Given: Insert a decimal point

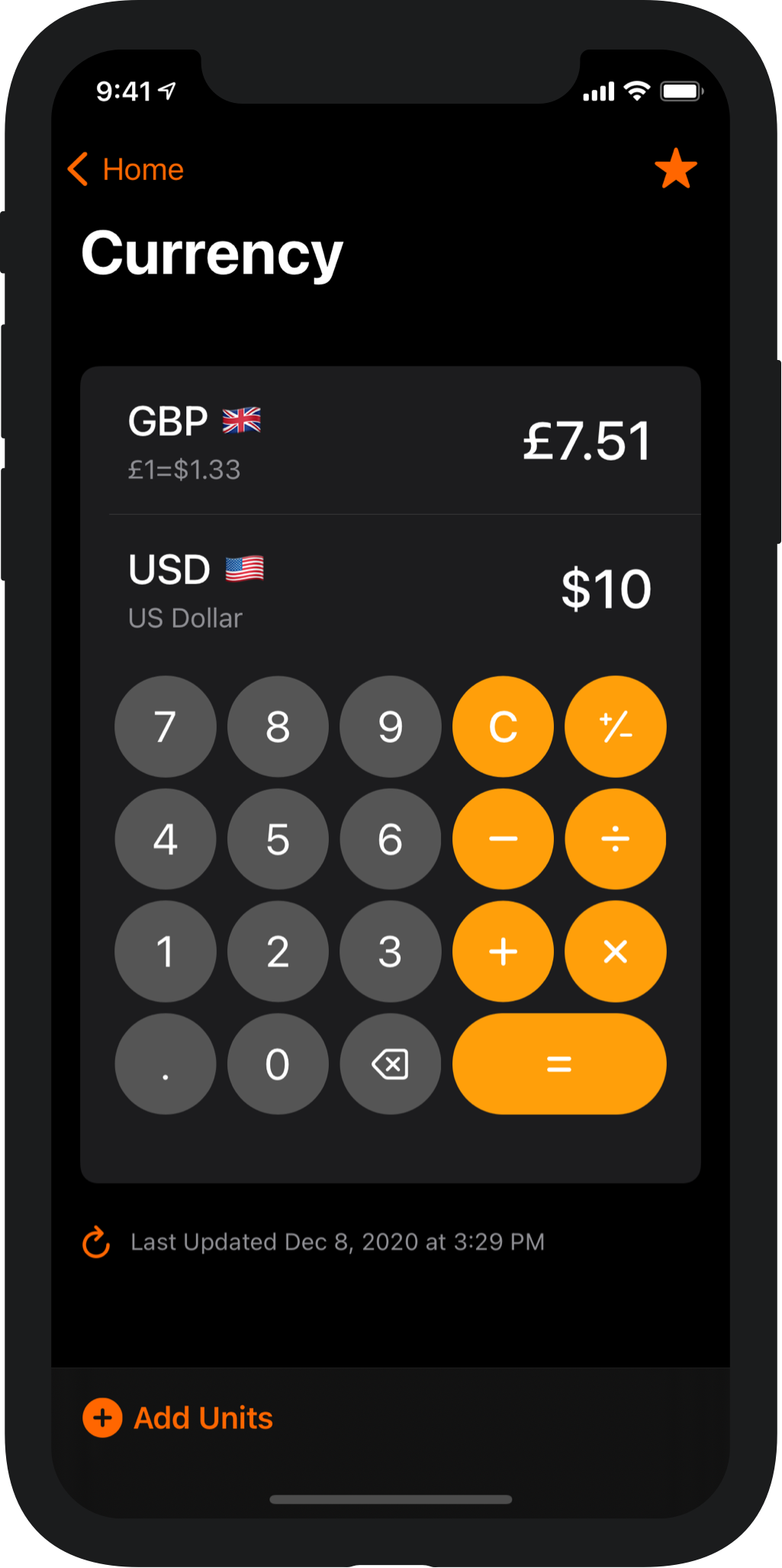Looking at the screenshot, I should 166,1064.
